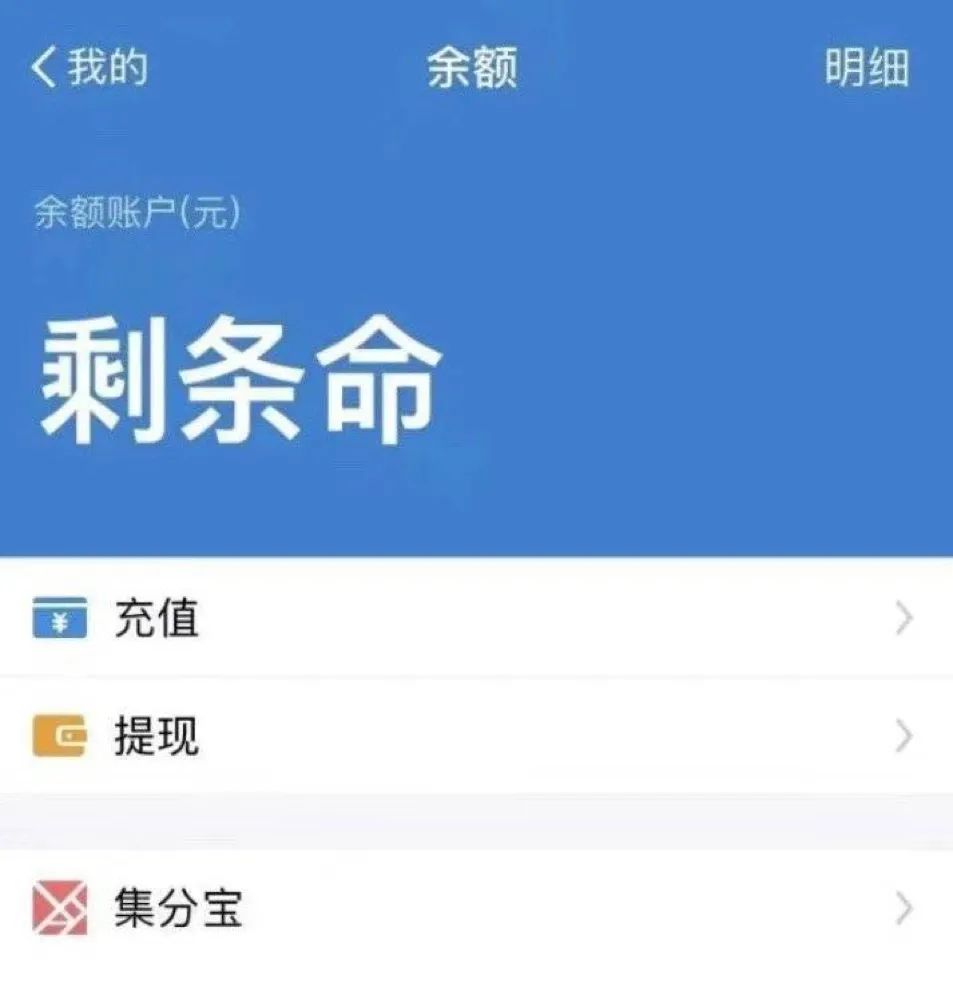Select the yellow 提现 wallet icon
The width and height of the screenshot is (953, 983).
(x=61, y=737)
